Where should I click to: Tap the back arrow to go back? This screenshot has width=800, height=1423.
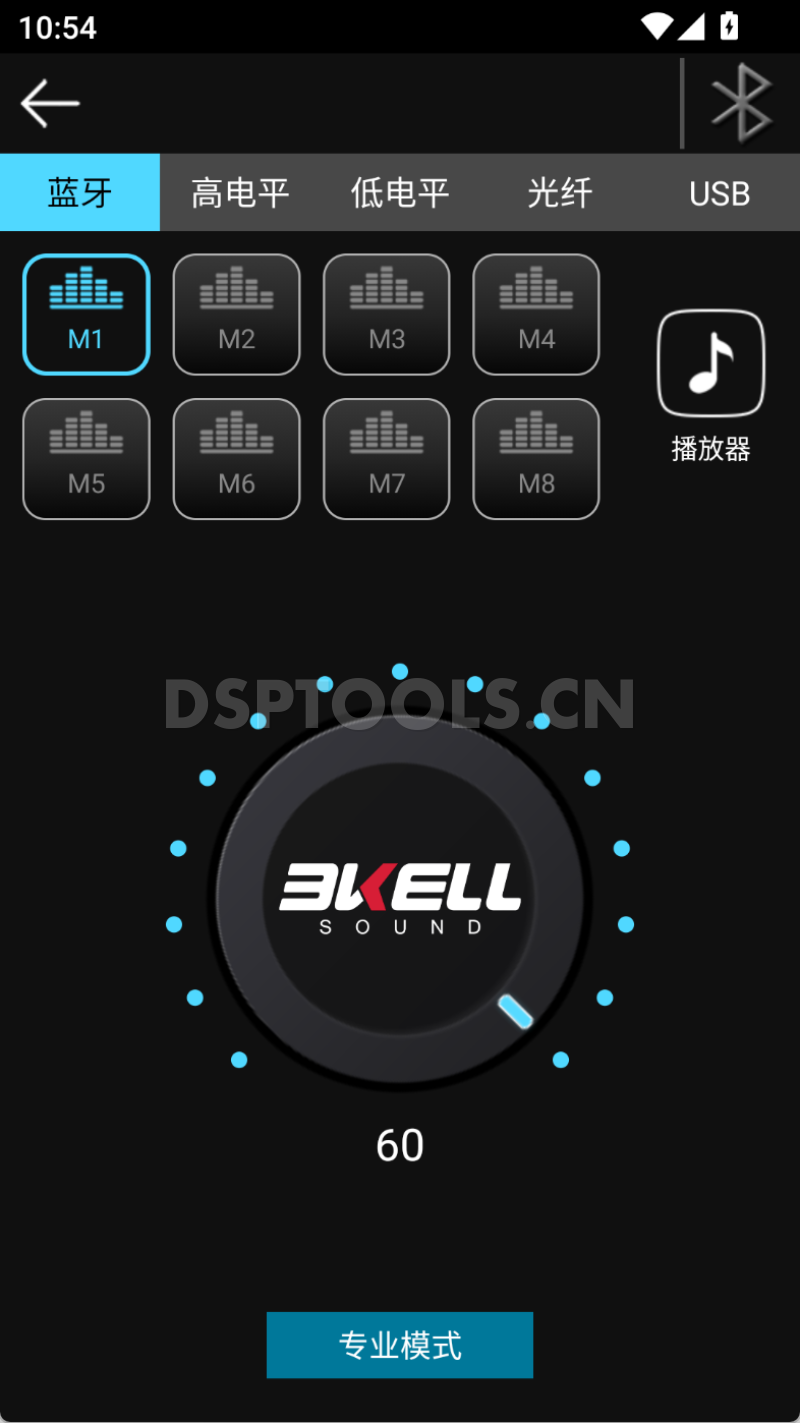click(x=50, y=103)
